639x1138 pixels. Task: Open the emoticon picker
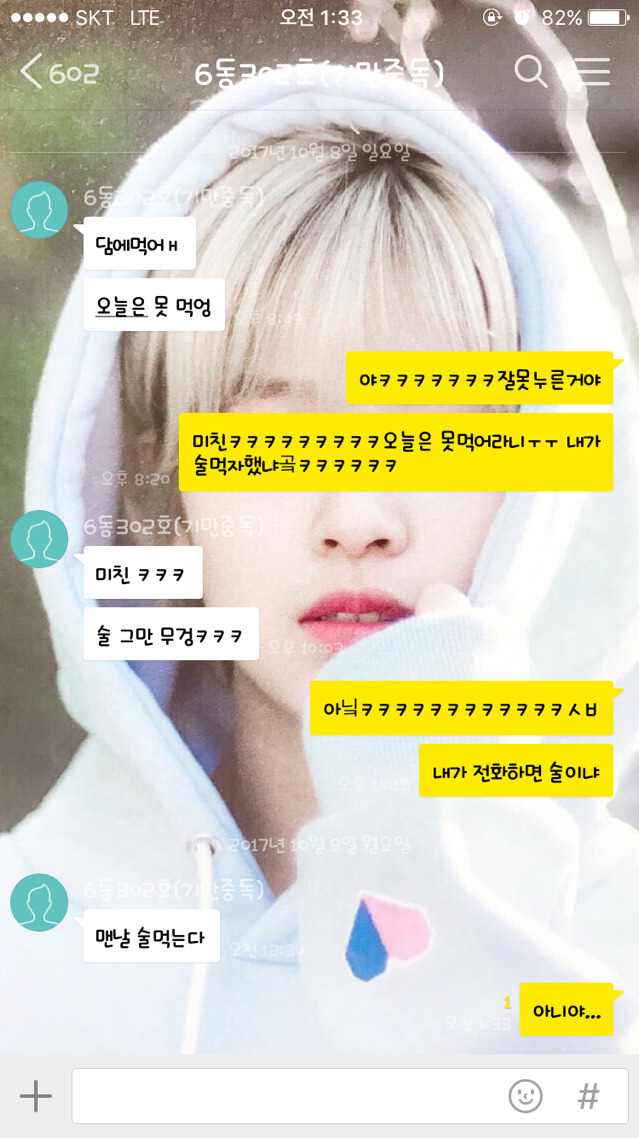coord(525,1096)
